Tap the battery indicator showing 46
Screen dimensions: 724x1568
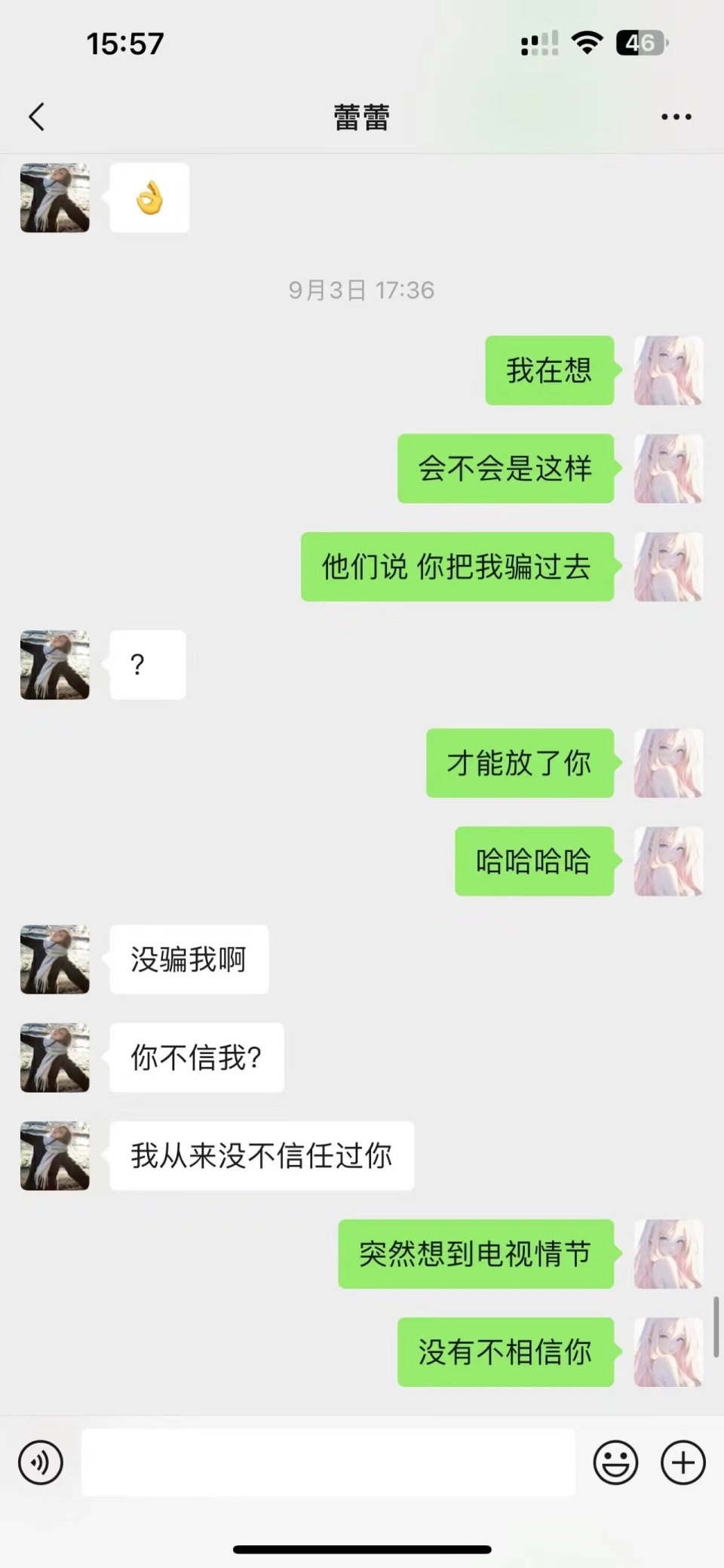[638, 43]
